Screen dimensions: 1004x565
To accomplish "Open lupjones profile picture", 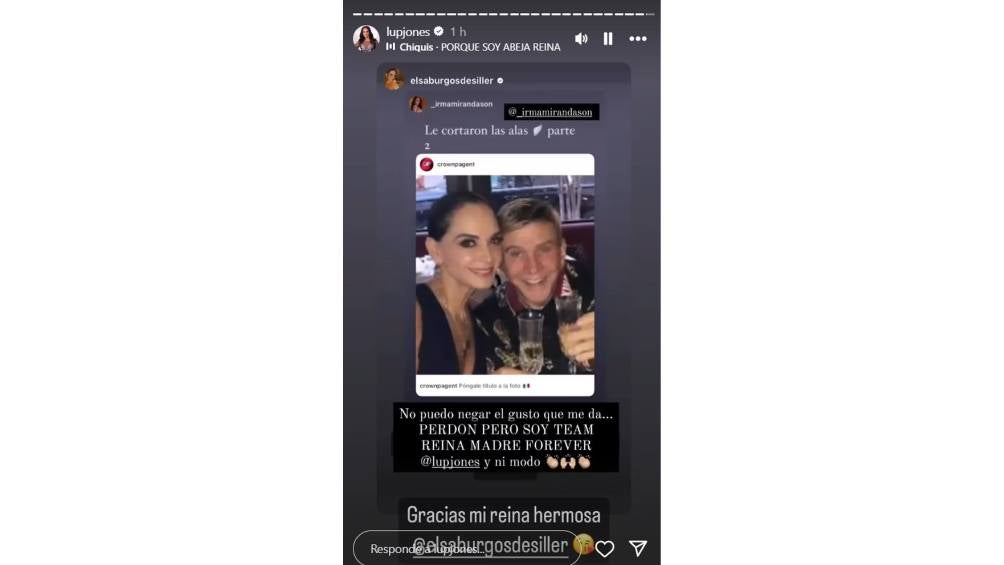I will [x=366, y=38].
